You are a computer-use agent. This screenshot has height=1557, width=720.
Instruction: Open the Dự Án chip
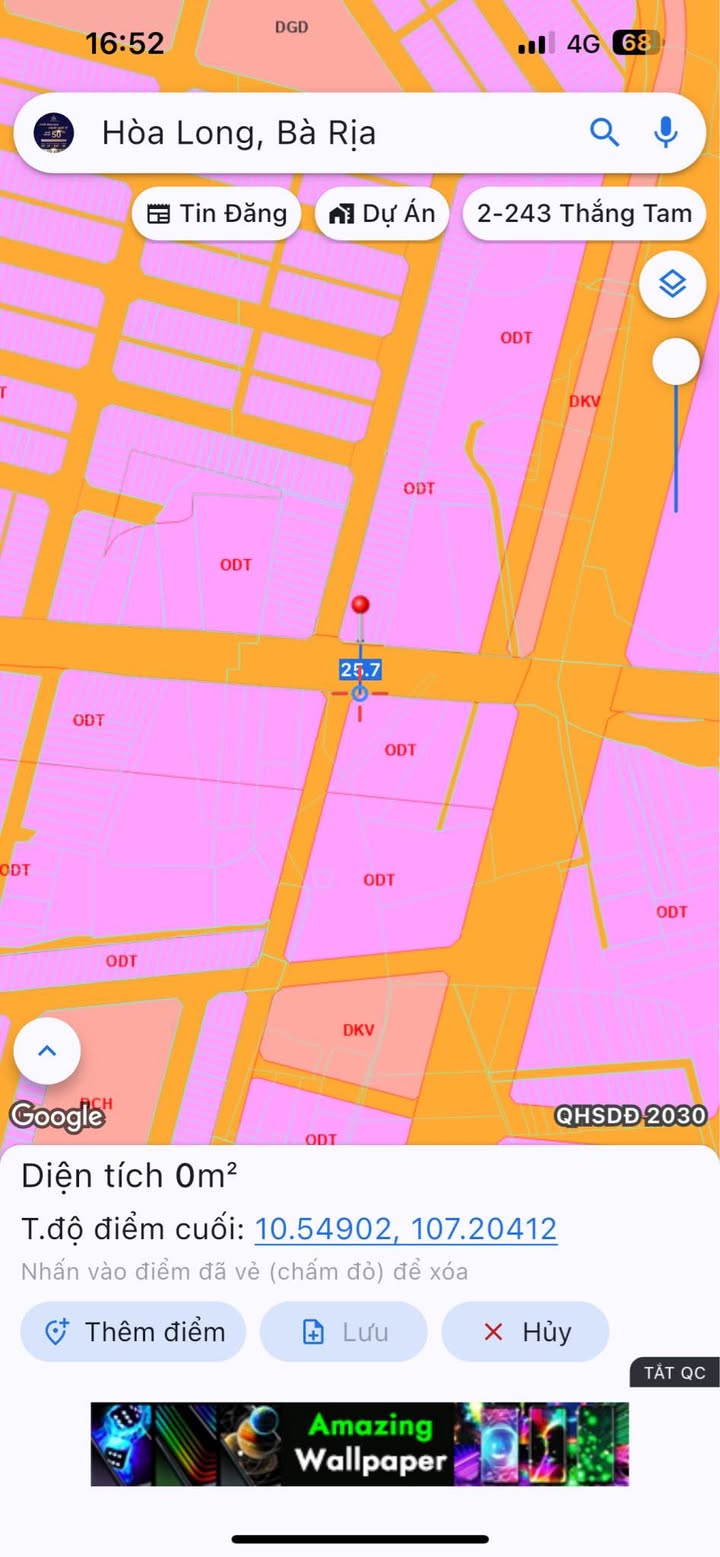(382, 213)
